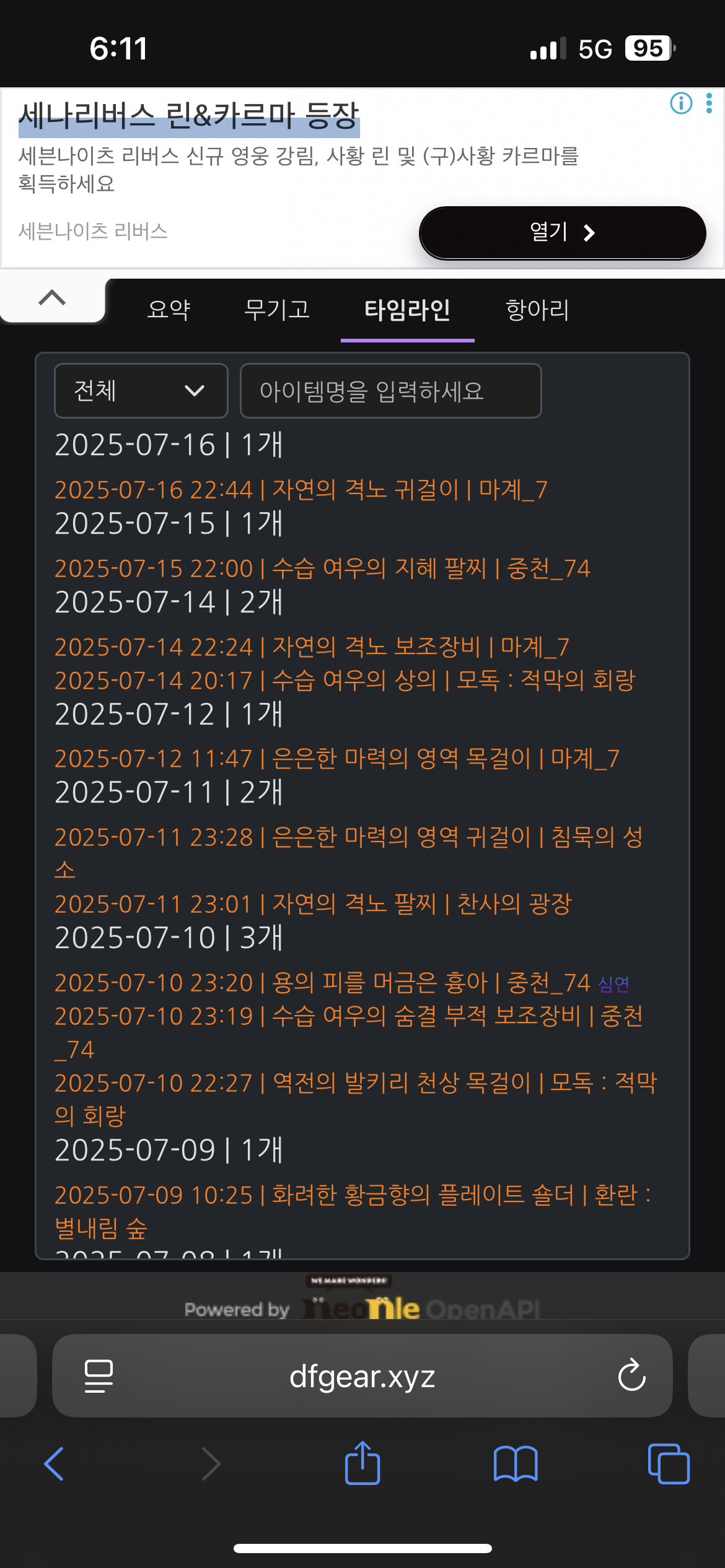This screenshot has height=1568, width=725.
Task: Open the ad options three-dot menu
Action: 709,103
